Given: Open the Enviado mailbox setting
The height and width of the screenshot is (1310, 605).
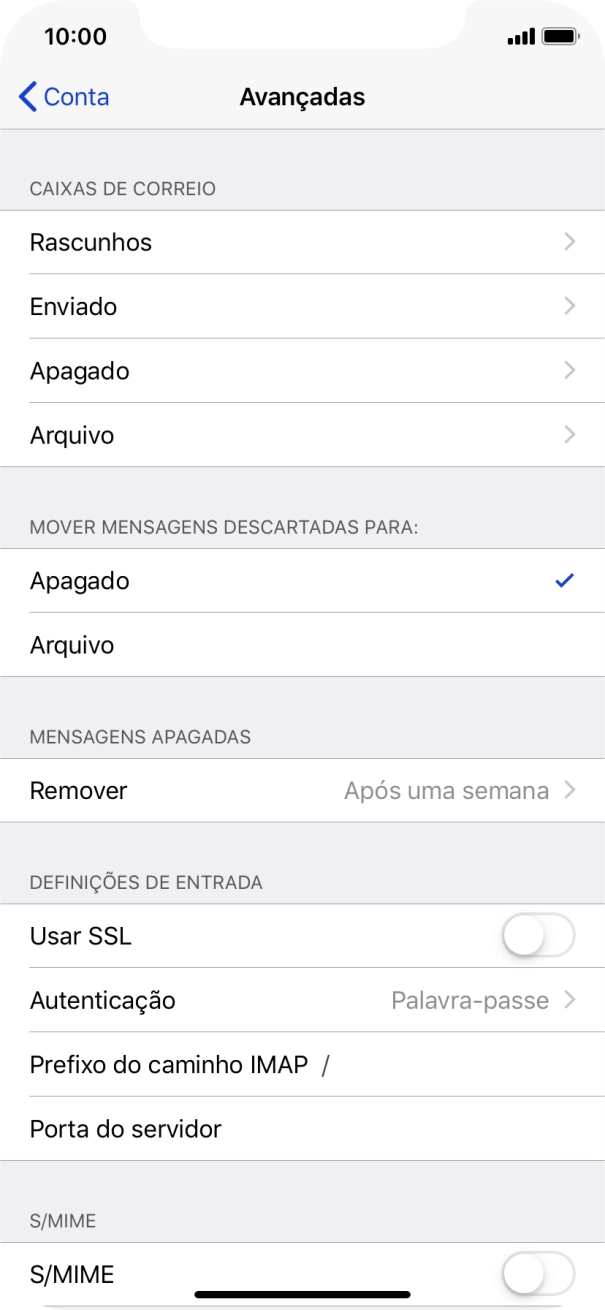Looking at the screenshot, I should click(x=302, y=306).
